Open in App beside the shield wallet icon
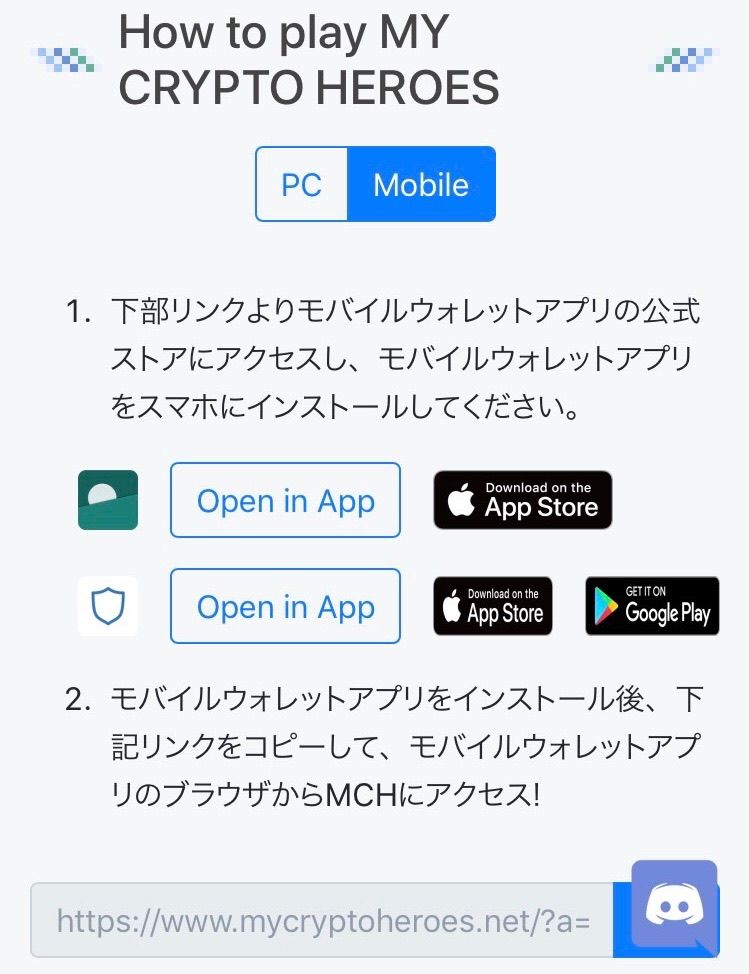The width and height of the screenshot is (749, 974). pyautogui.click(x=285, y=606)
